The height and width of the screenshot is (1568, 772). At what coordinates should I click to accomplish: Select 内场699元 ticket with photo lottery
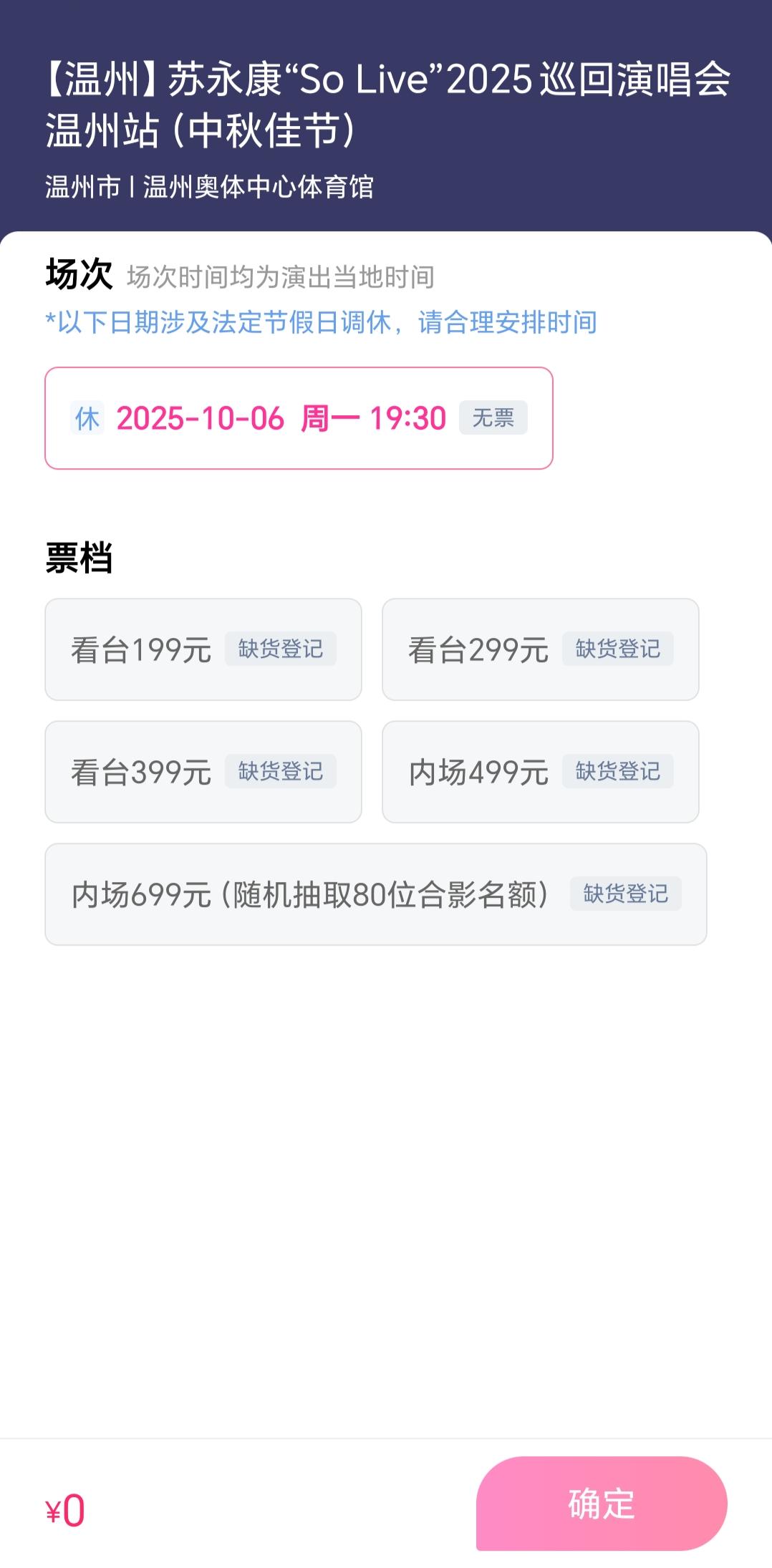tap(375, 894)
